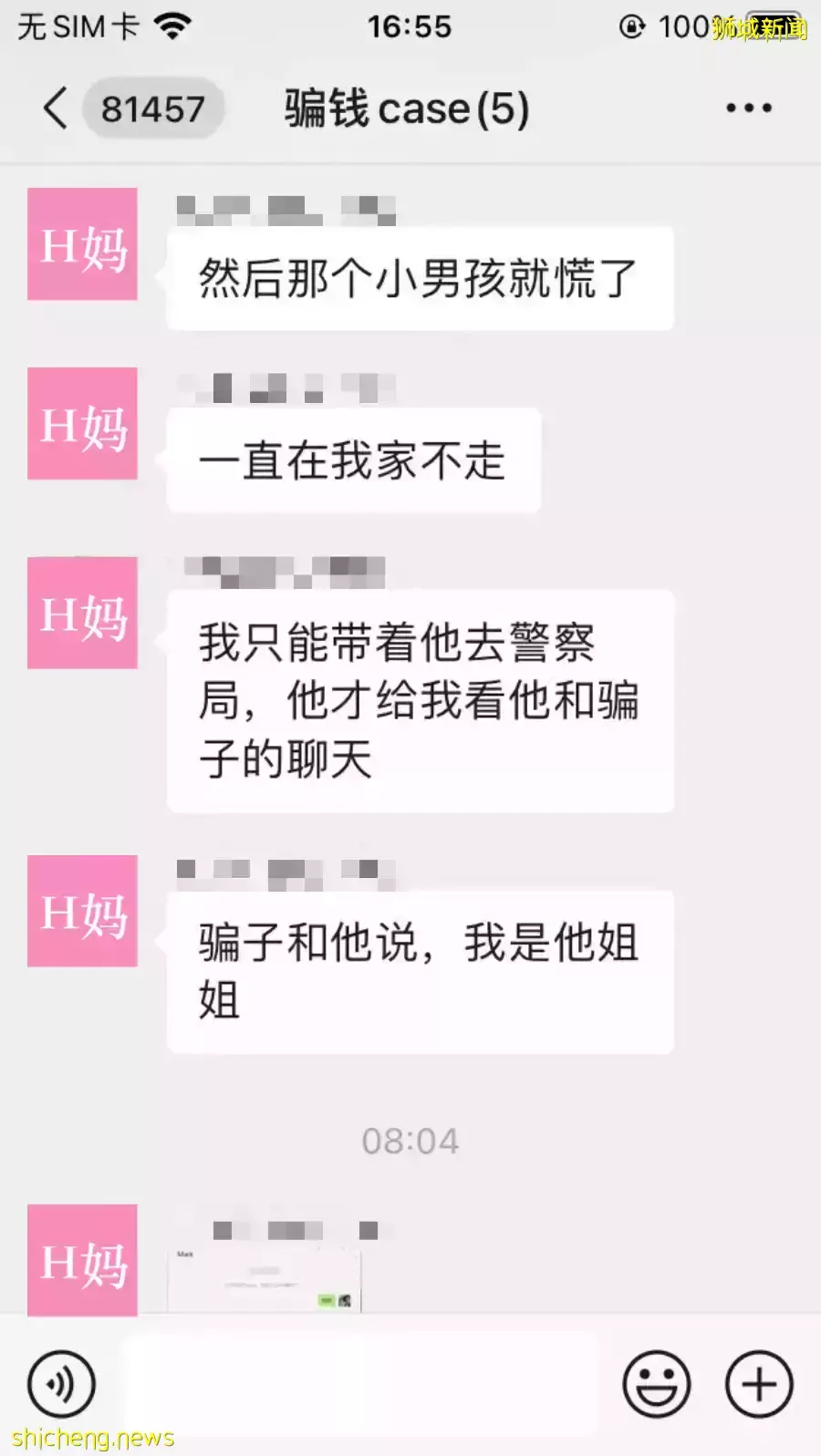Tap the message text field

(x=360, y=1384)
